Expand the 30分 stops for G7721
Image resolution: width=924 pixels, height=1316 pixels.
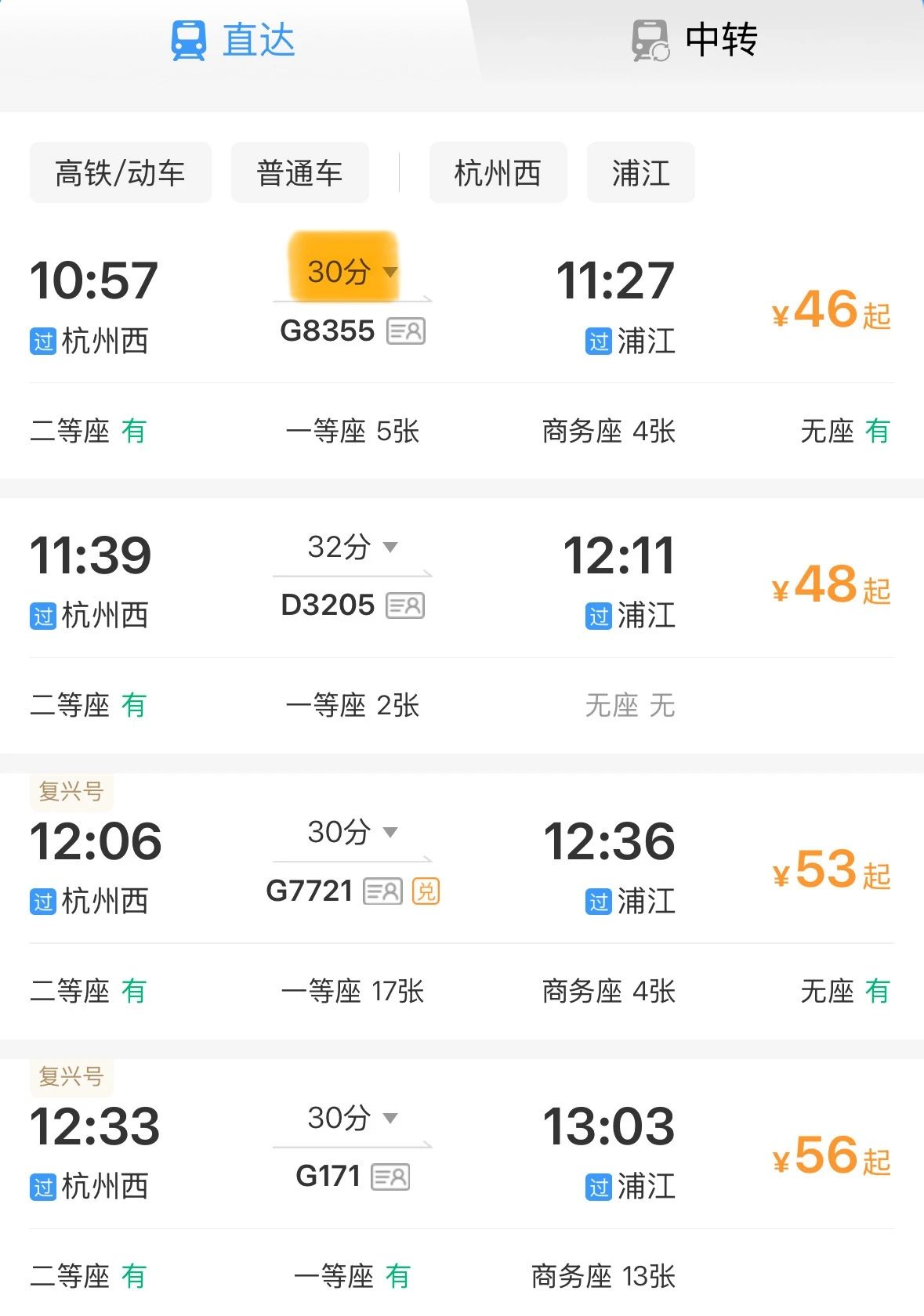click(x=352, y=832)
